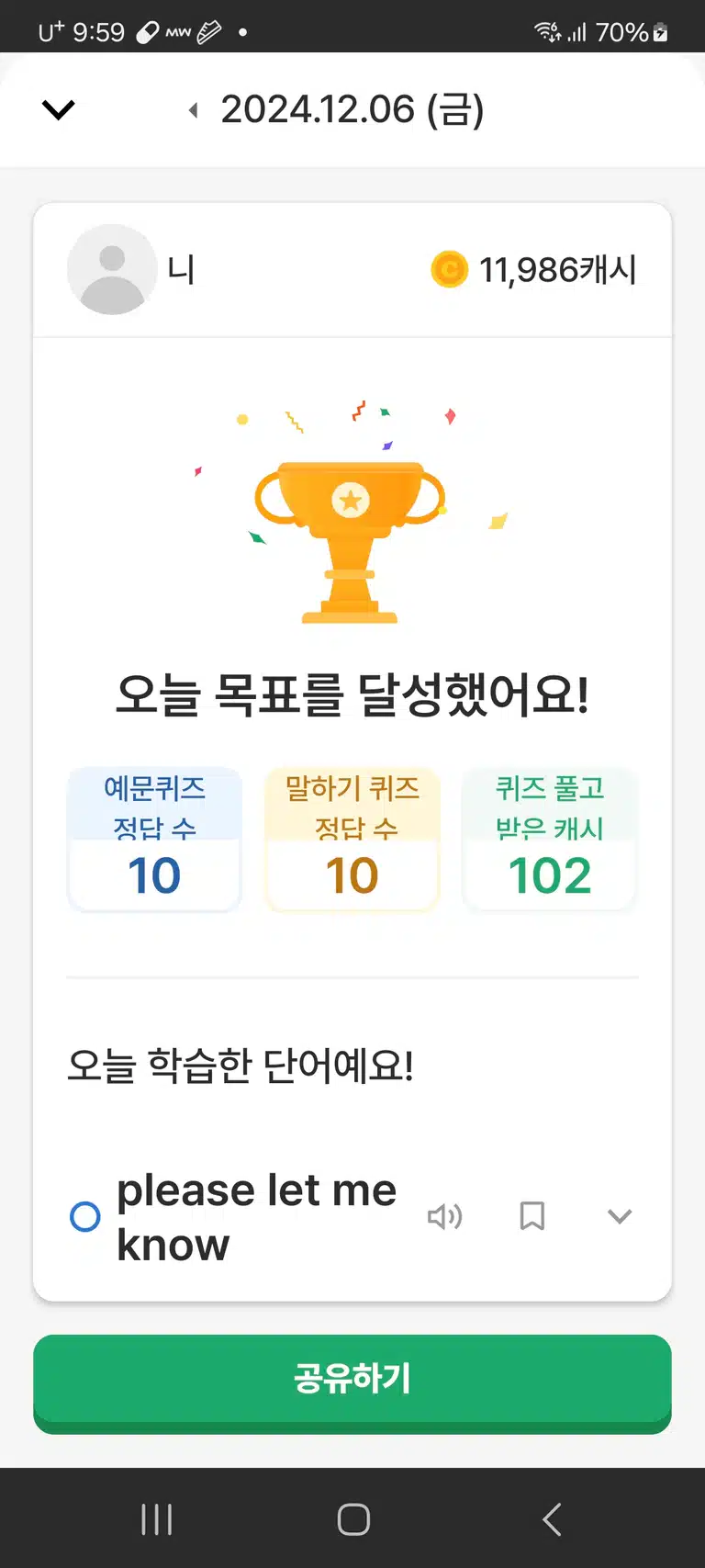Open recent apps from navigation bar
705x1568 pixels.
tap(157, 1519)
